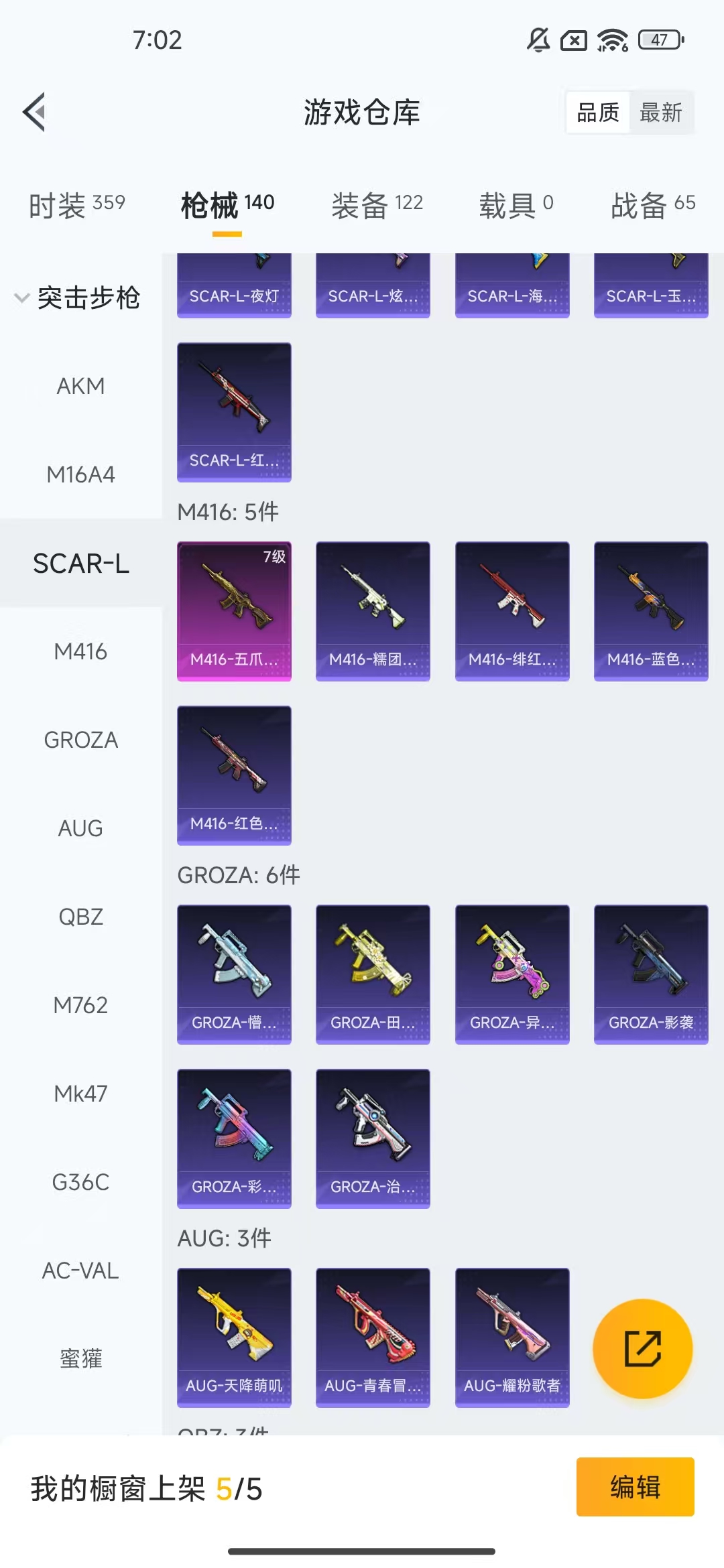Open the AUG-天降萌叽 skin
The height and width of the screenshot is (1568, 724).
coord(234,1337)
